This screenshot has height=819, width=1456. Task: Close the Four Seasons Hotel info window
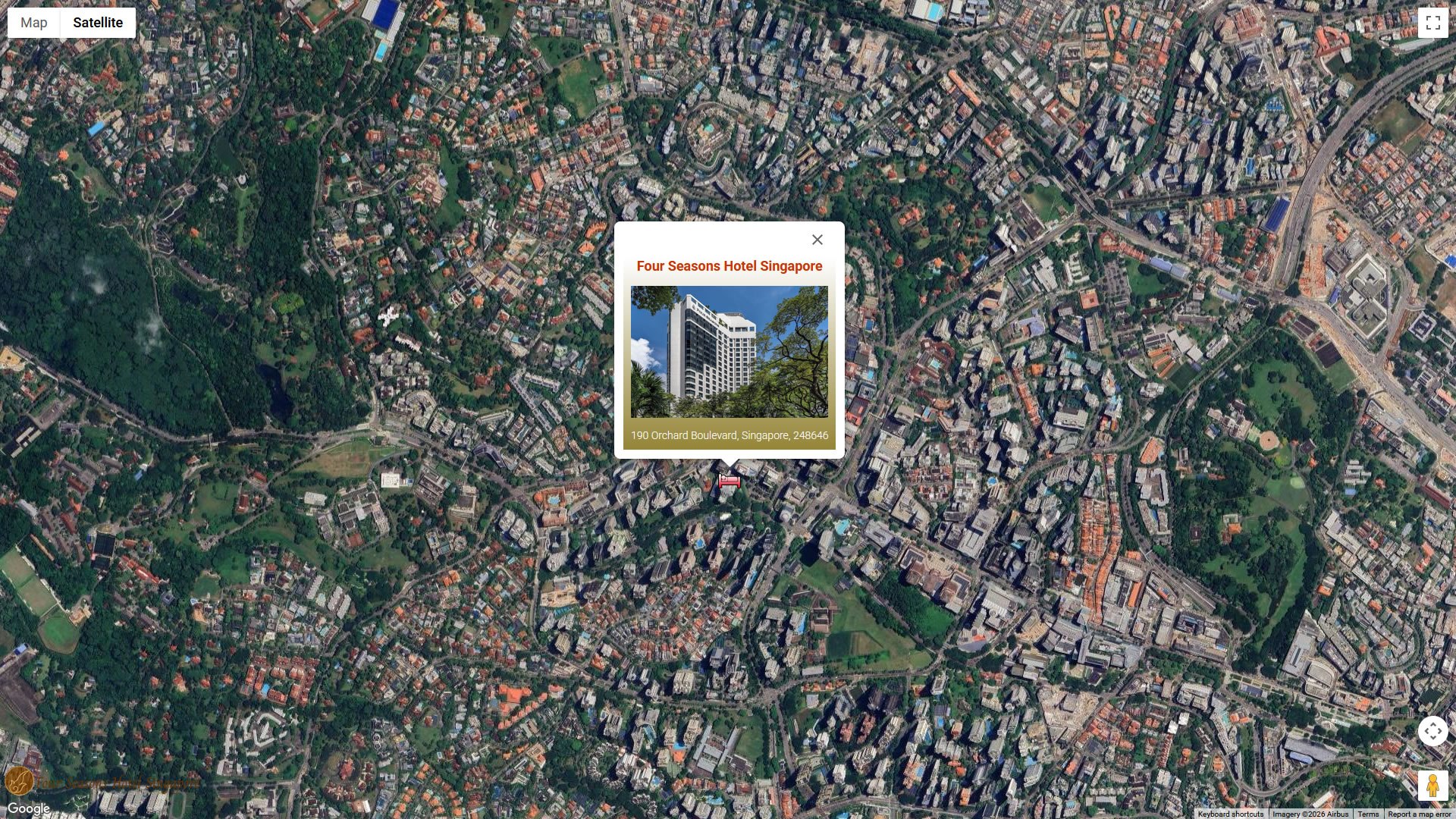click(817, 240)
